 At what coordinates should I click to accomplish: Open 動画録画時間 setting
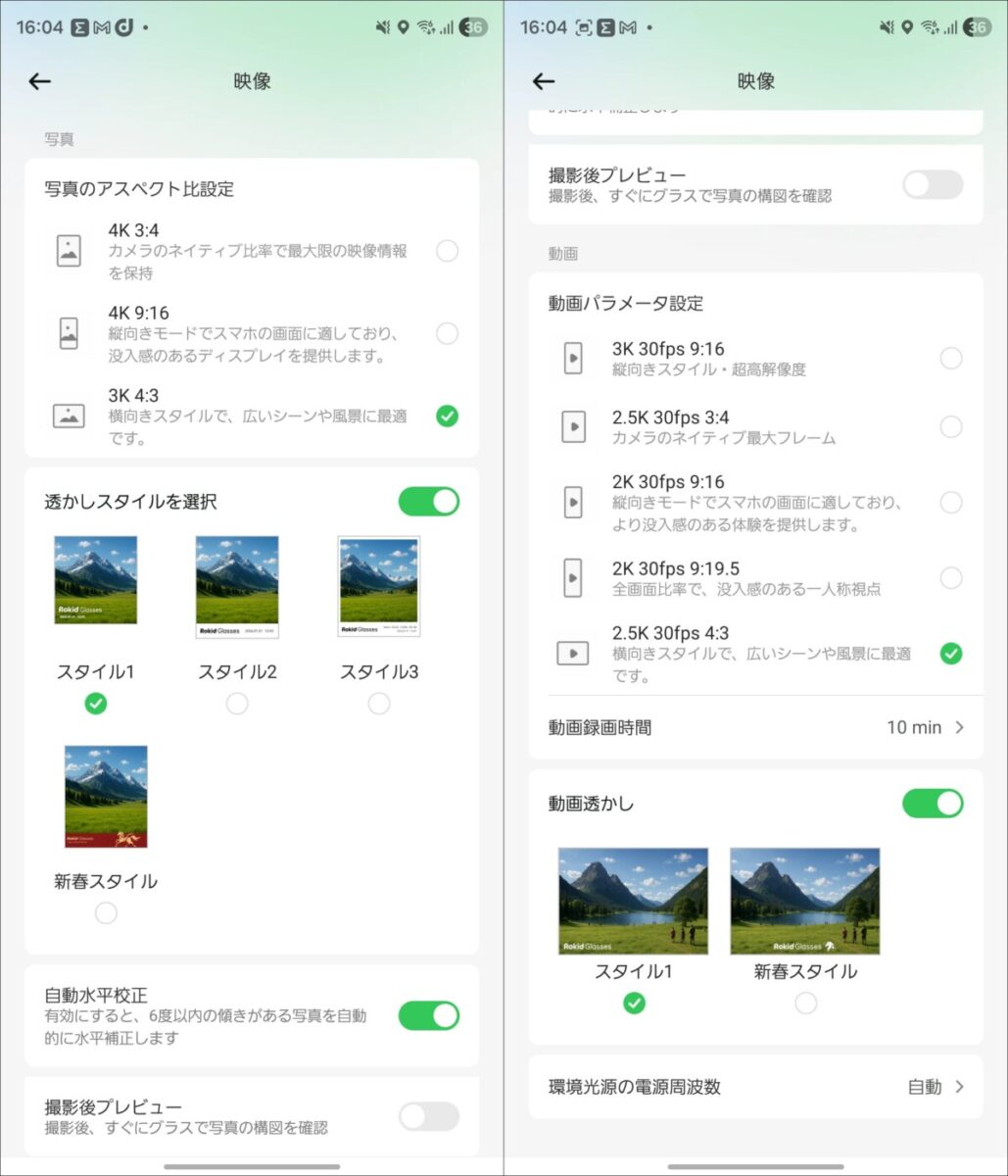(x=755, y=727)
